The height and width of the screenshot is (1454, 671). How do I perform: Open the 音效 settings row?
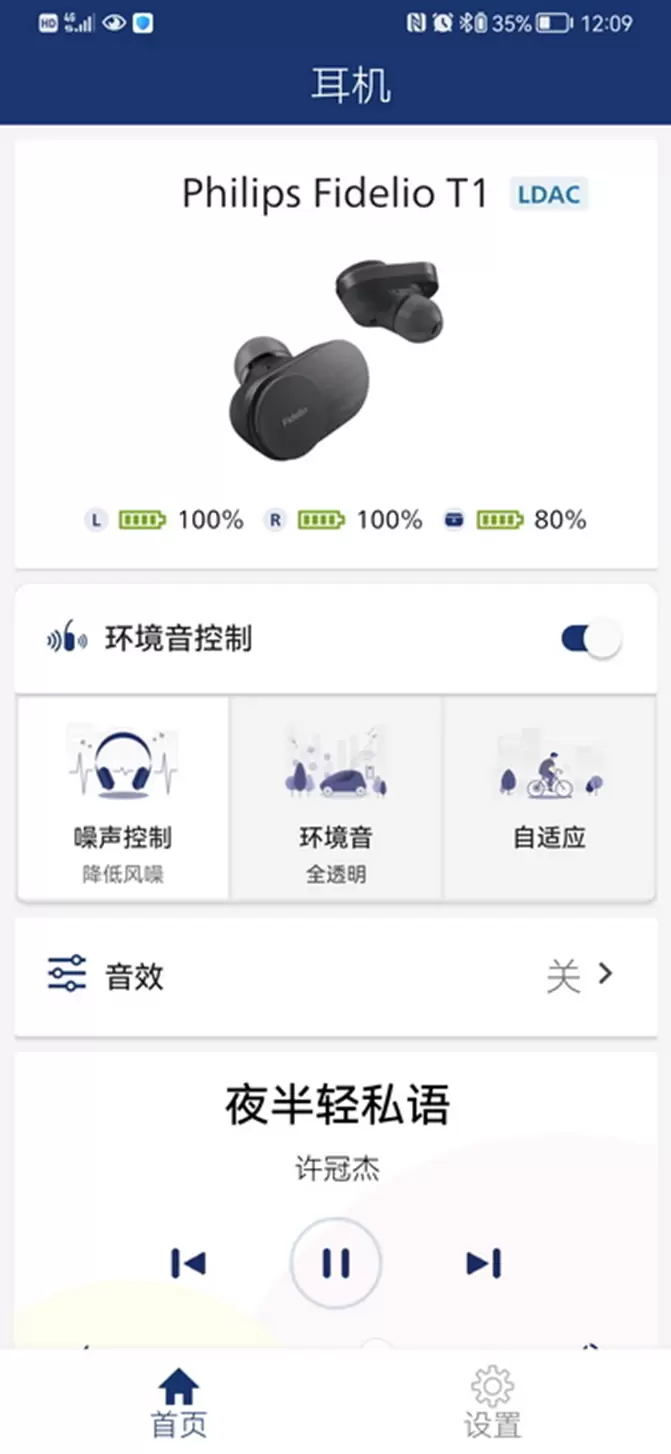[x=335, y=975]
